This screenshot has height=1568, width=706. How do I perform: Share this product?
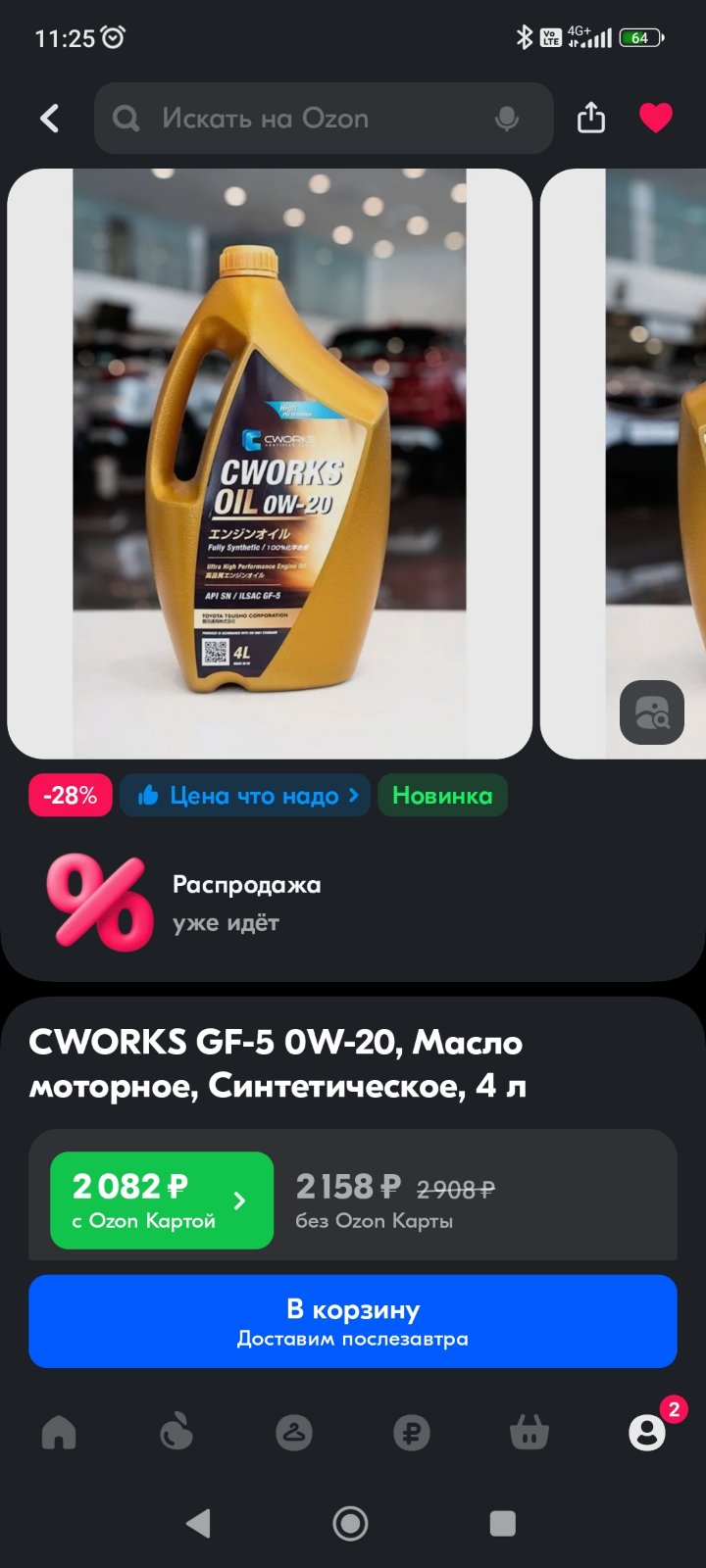tap(591, 119)
